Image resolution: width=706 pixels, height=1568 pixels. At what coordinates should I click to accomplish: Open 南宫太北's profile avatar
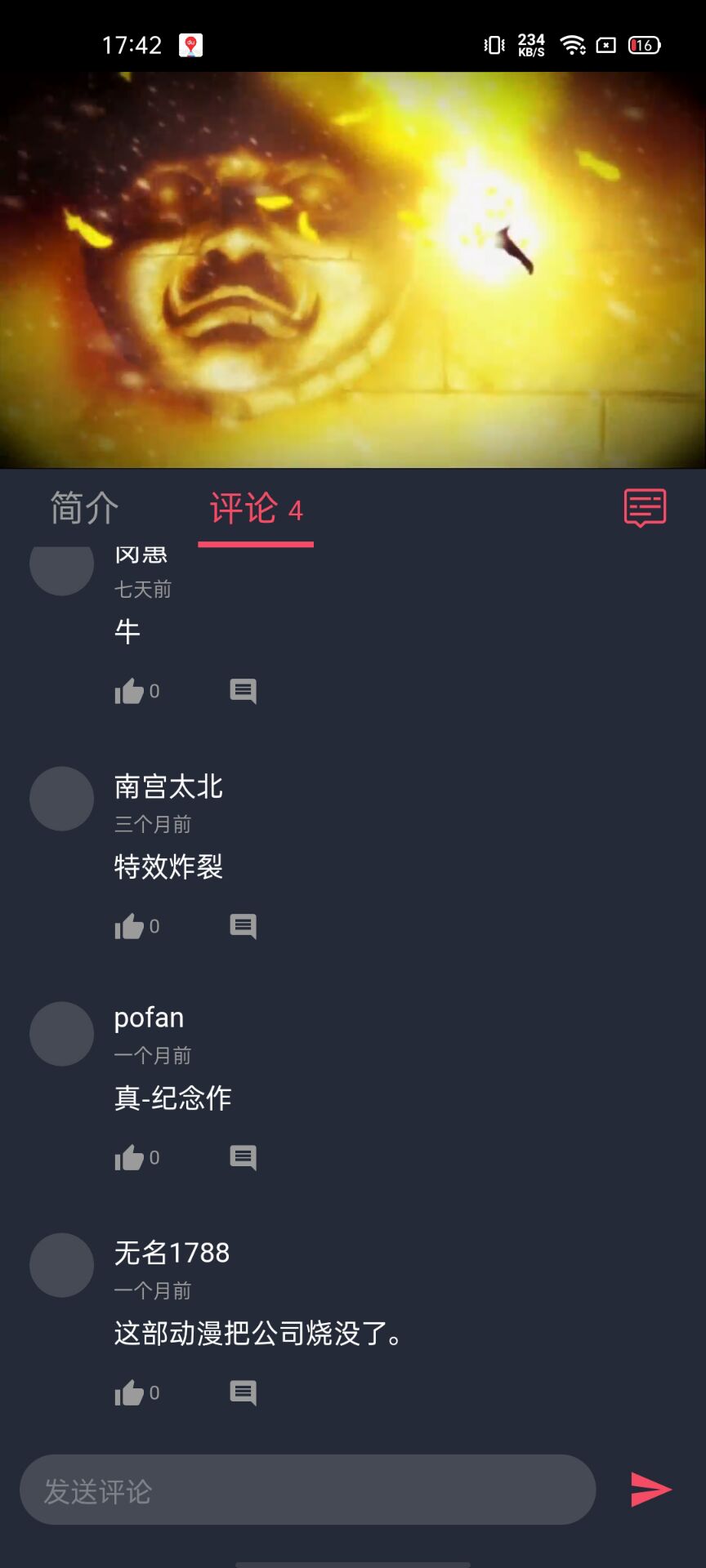point(62,799)
